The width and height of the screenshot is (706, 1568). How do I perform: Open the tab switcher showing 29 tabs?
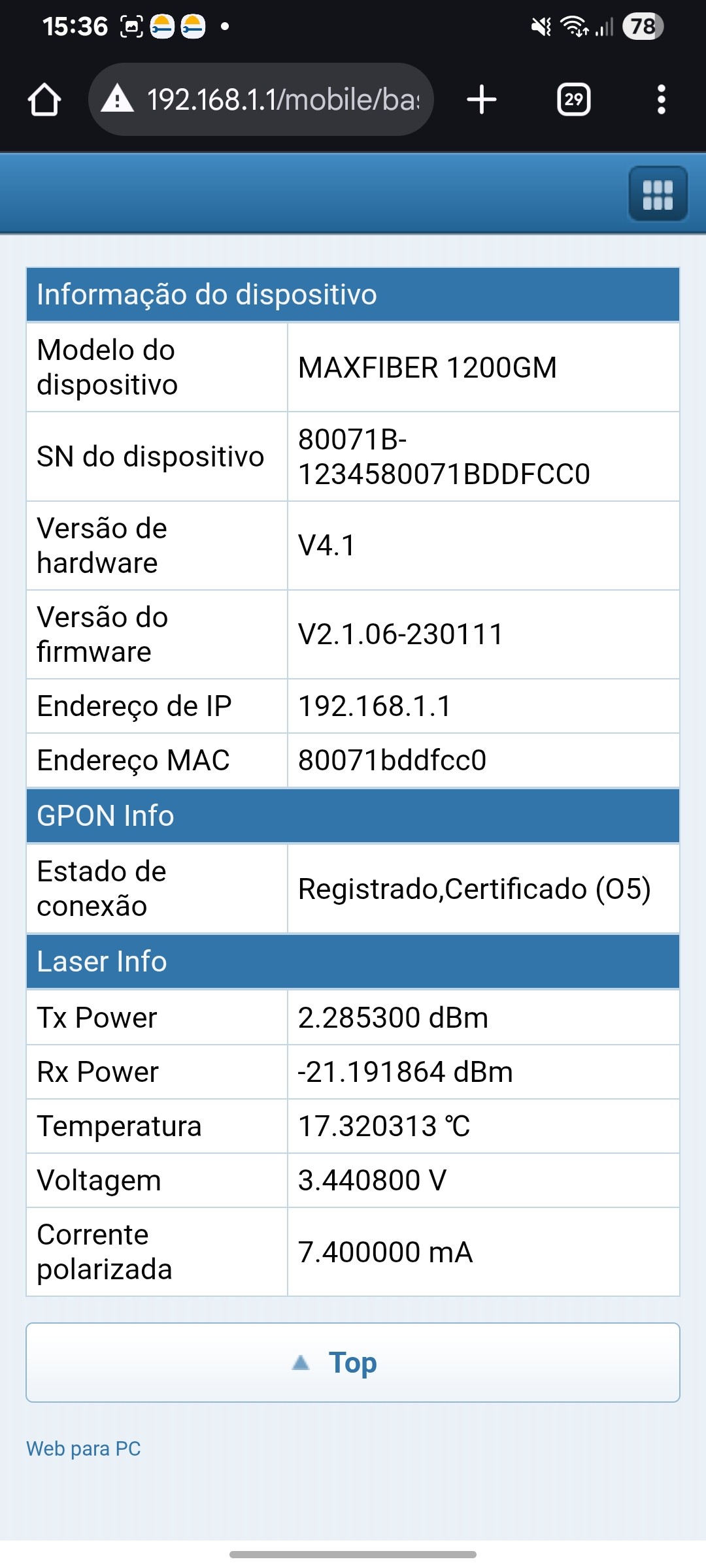tap(573, 100)
